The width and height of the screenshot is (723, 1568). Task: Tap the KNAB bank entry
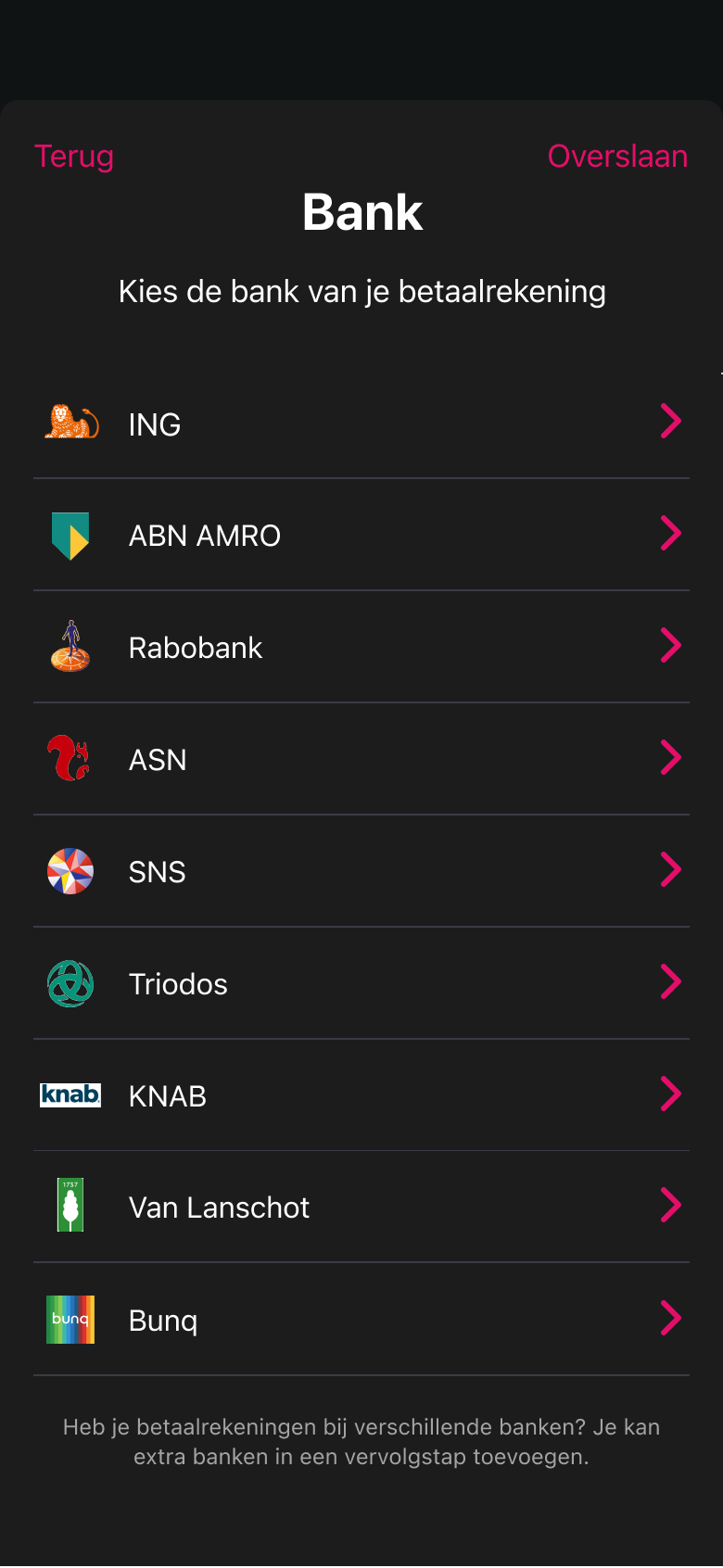361,1095
